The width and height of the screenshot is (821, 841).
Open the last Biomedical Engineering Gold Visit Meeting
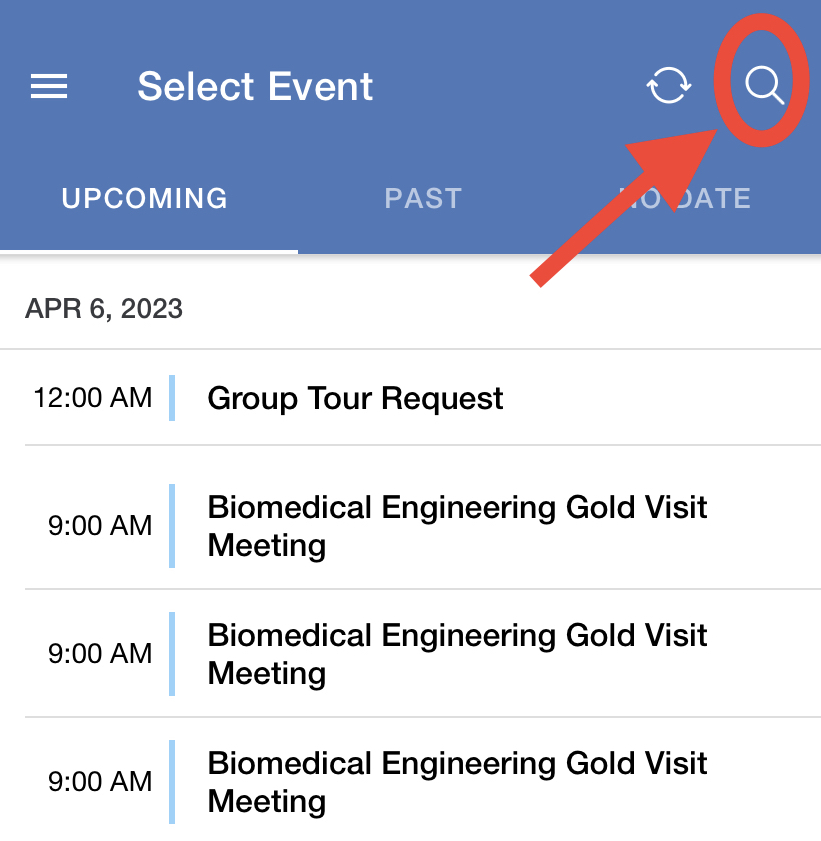pos(456,781)
